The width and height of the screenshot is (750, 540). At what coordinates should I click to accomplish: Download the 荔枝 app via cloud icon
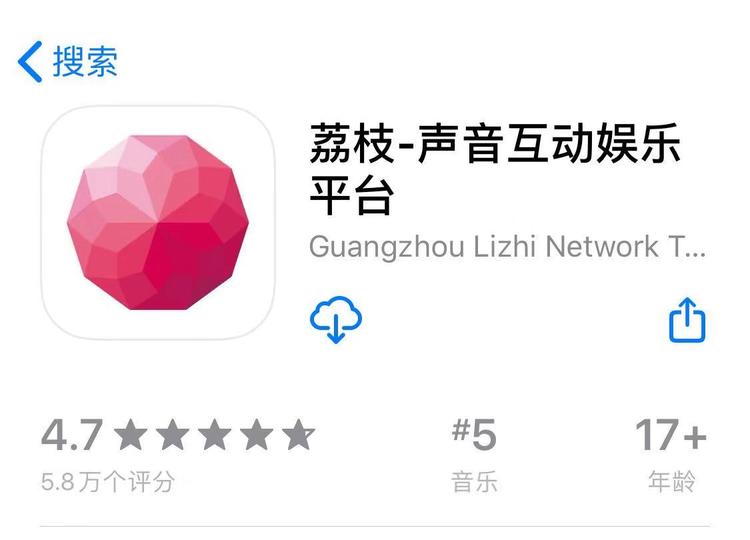click(336, 321)
